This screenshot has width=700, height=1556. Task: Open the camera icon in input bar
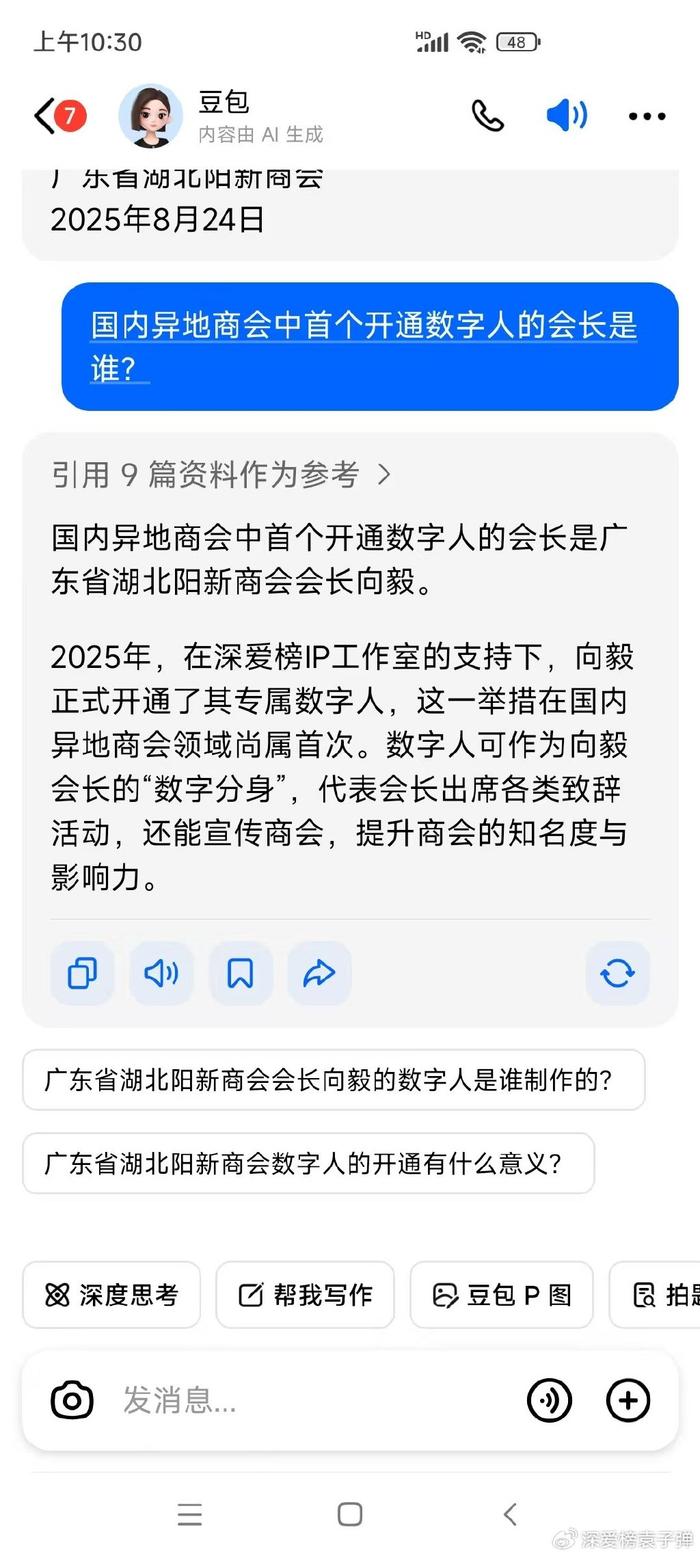72,1400
